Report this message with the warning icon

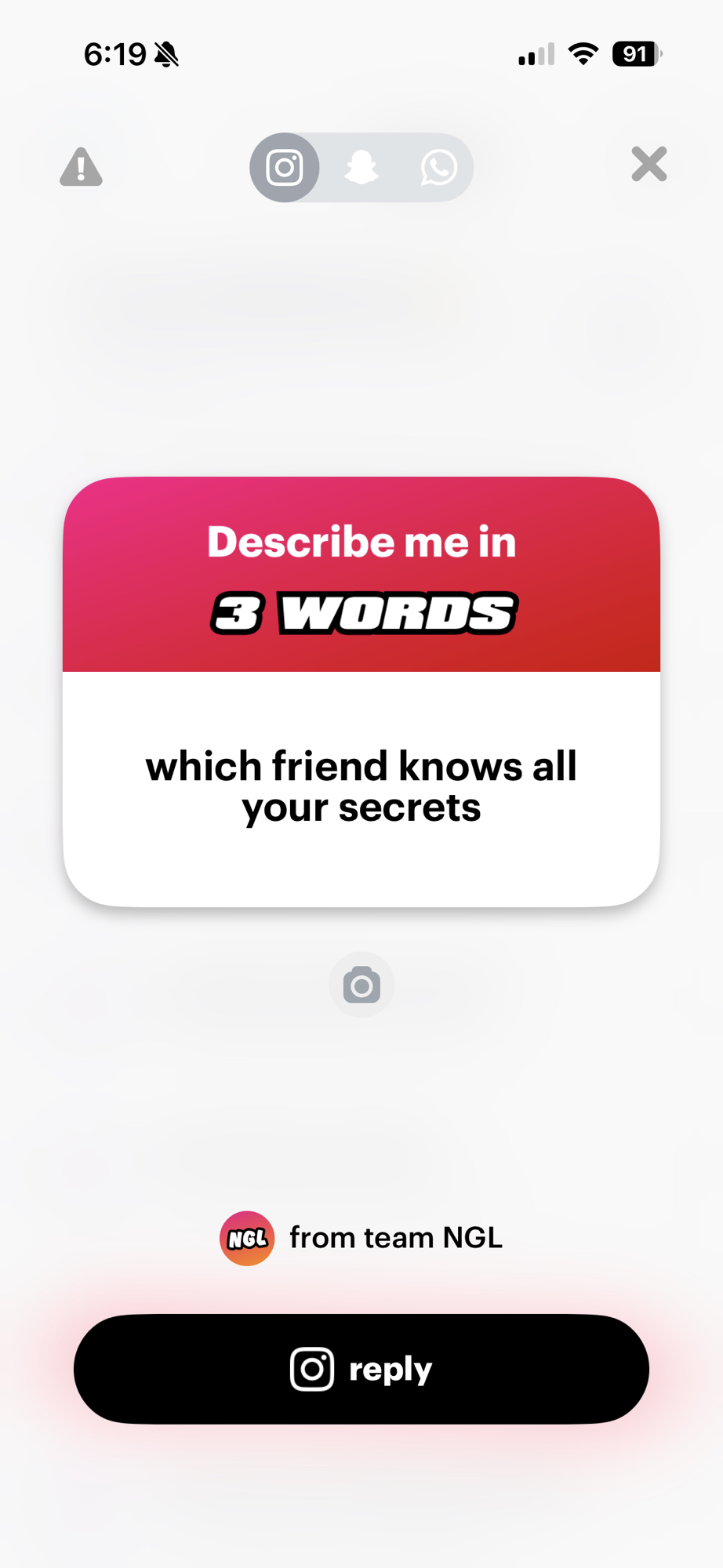(x=81, y=167)
